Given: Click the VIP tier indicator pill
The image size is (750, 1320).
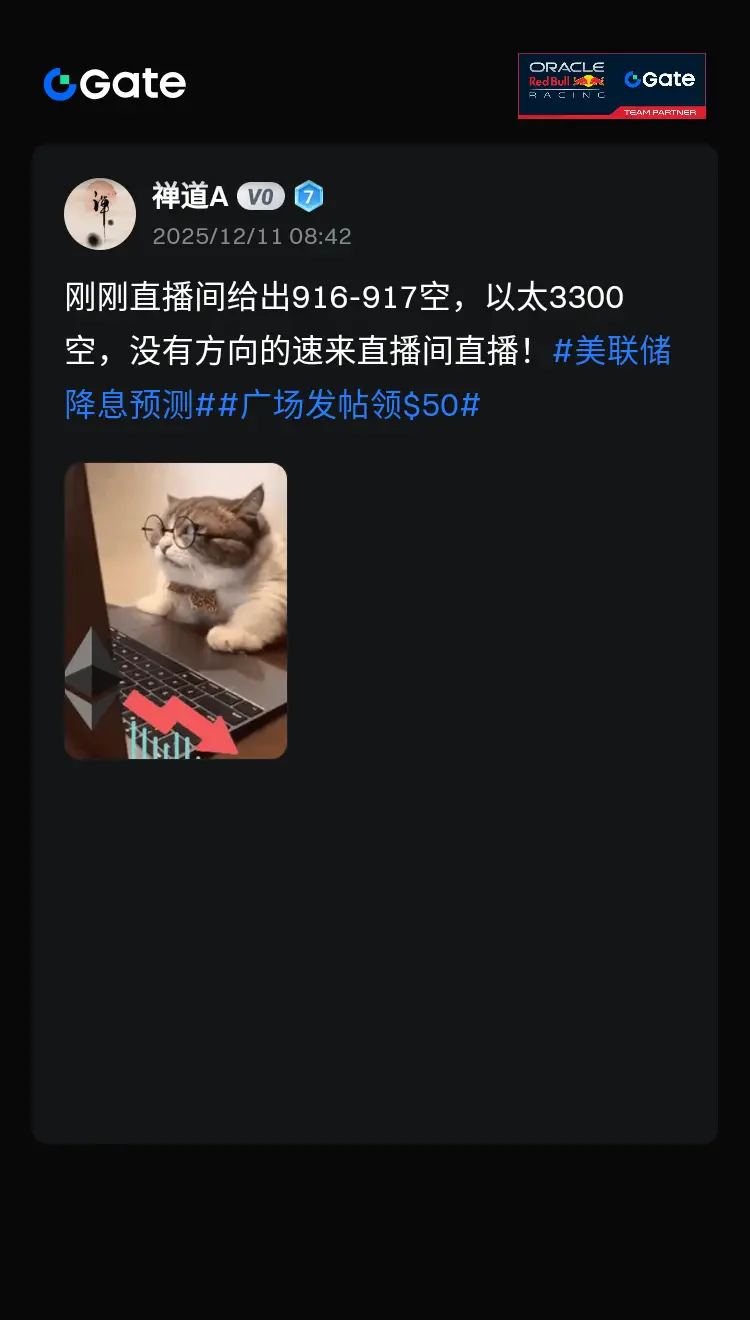Looking at the screenshot, I should pyautogui.click(x=262, y=197).
